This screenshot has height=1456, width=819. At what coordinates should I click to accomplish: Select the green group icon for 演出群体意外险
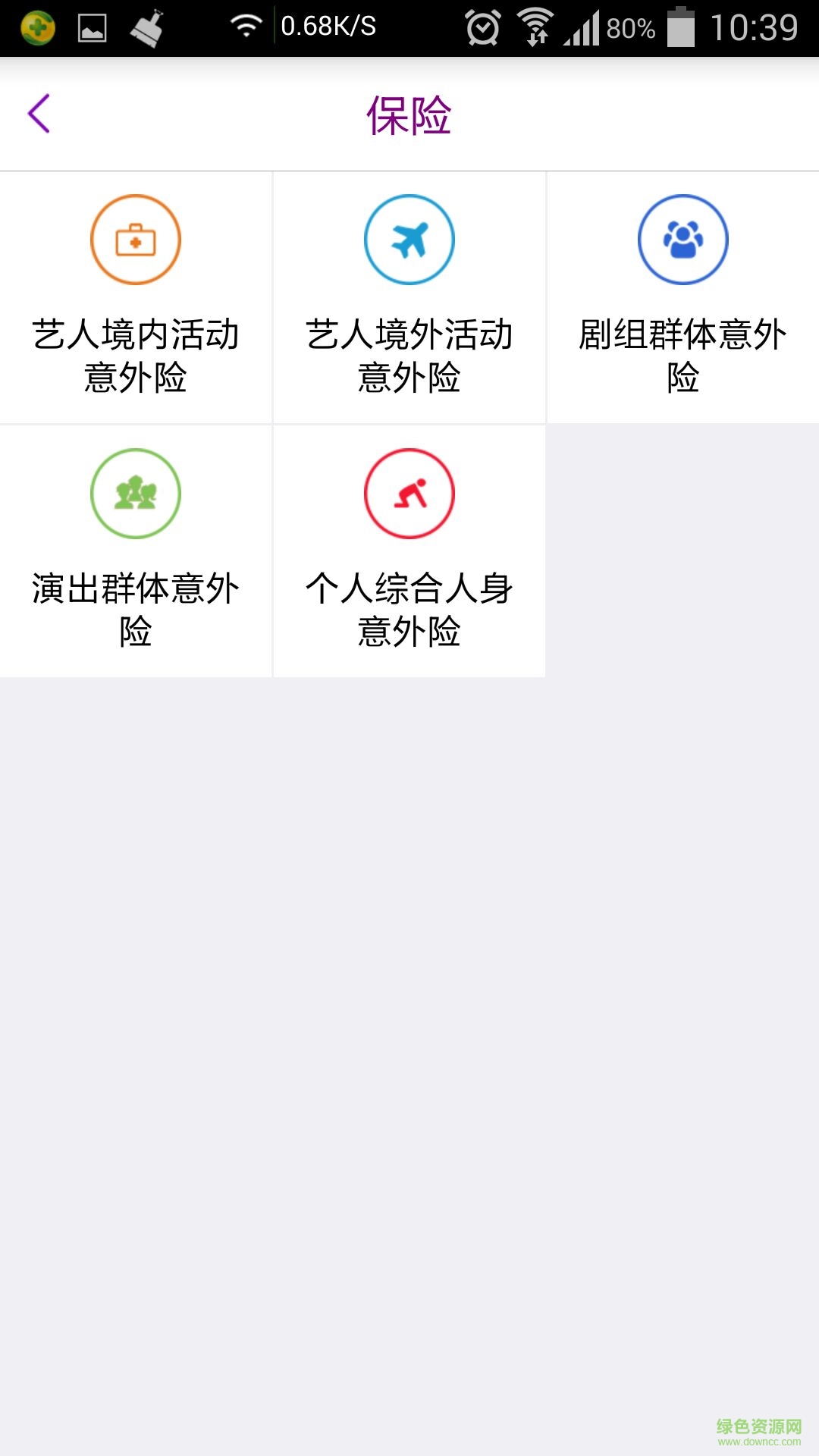click(x=135, y=493)
